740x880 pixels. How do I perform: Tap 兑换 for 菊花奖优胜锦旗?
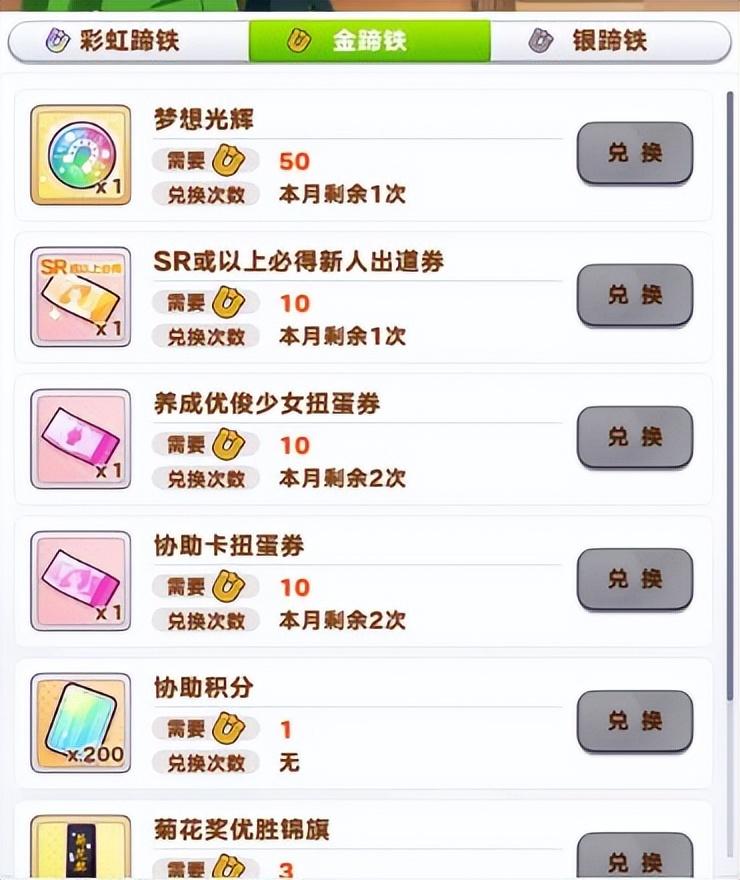(x=635, y=858)
